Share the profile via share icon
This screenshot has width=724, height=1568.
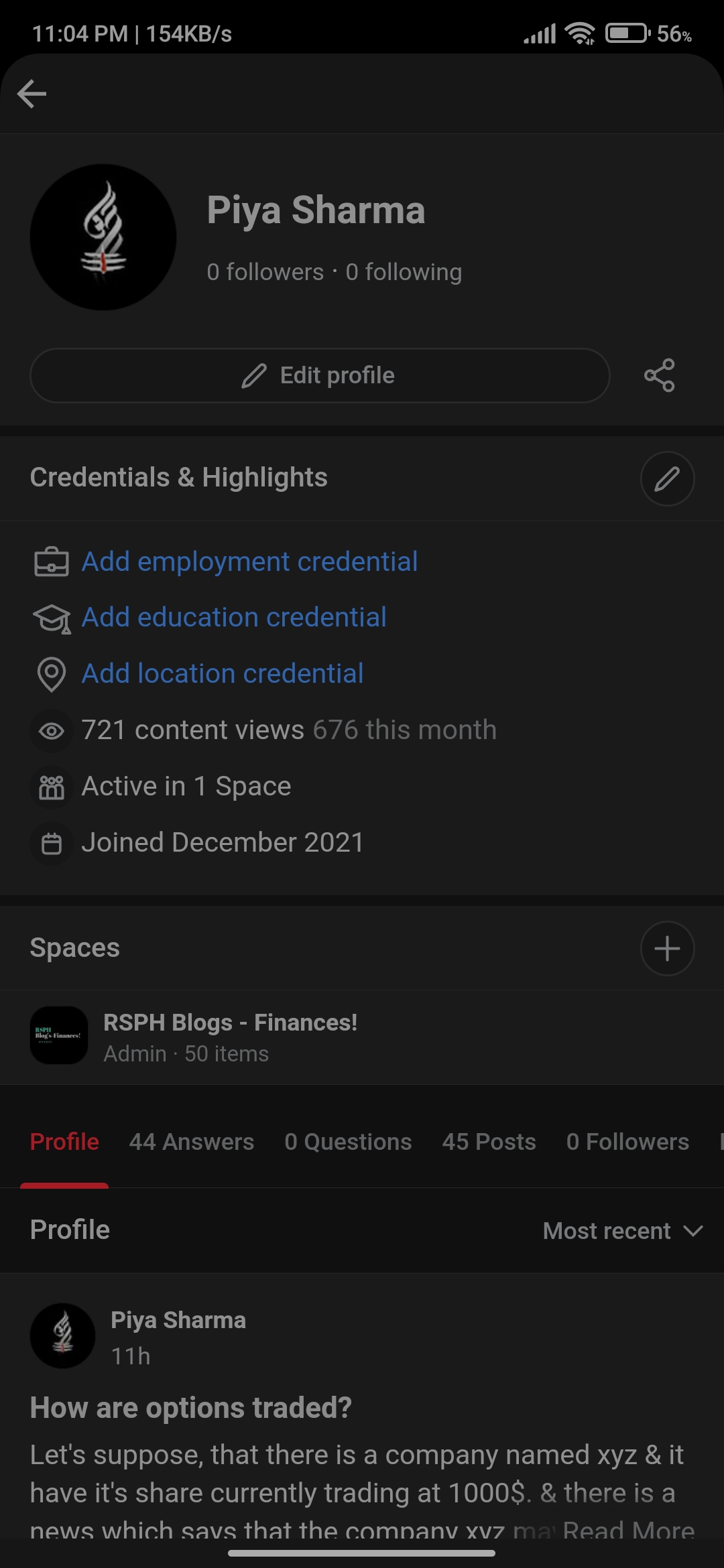660,375
